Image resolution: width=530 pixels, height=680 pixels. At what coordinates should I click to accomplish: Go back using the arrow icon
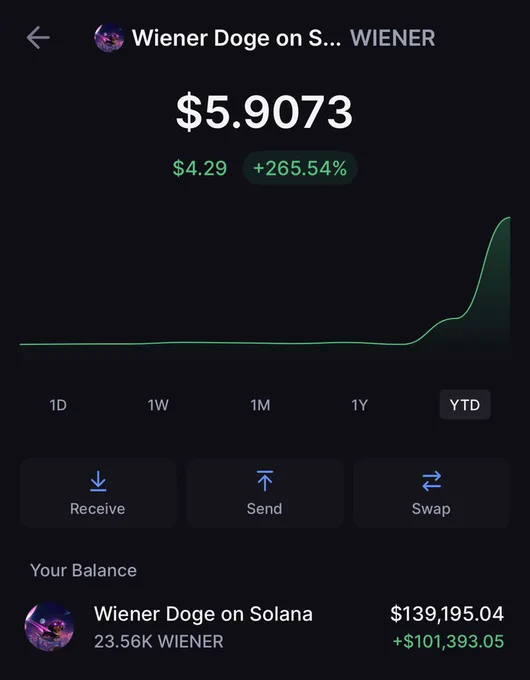point(38,38)
